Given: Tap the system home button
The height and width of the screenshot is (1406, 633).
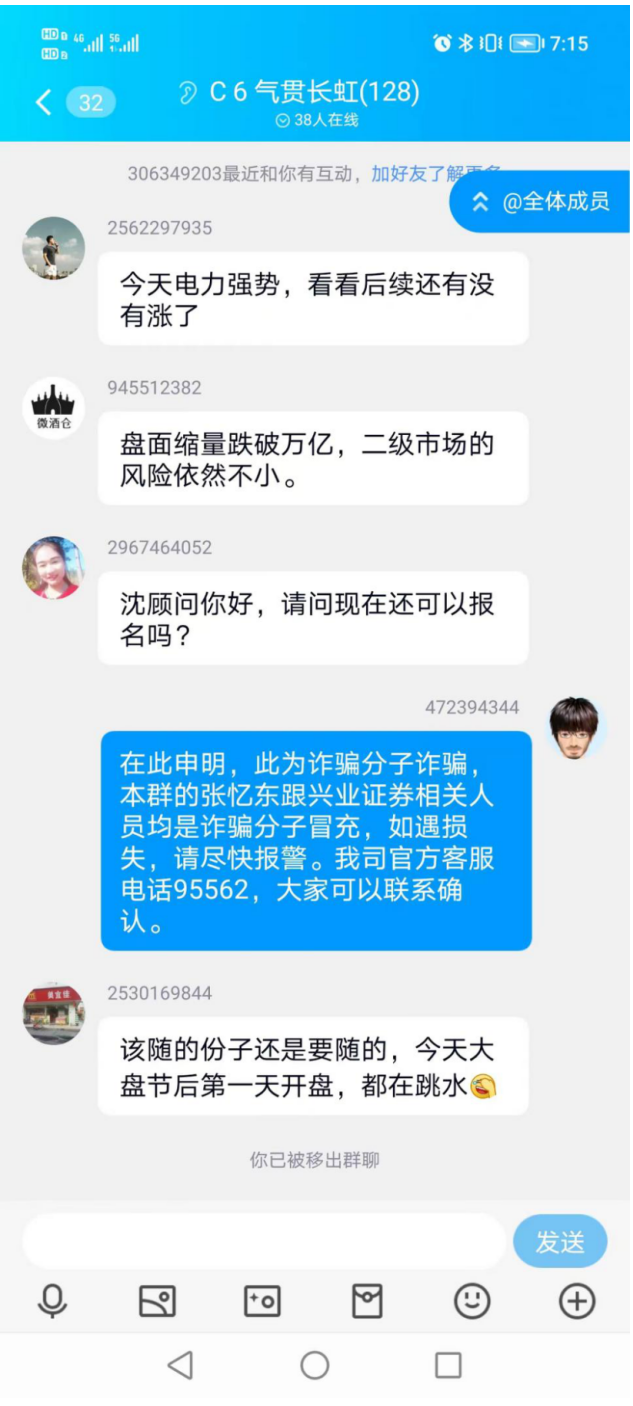Looking at the screenshot, I should [315, 1365].
